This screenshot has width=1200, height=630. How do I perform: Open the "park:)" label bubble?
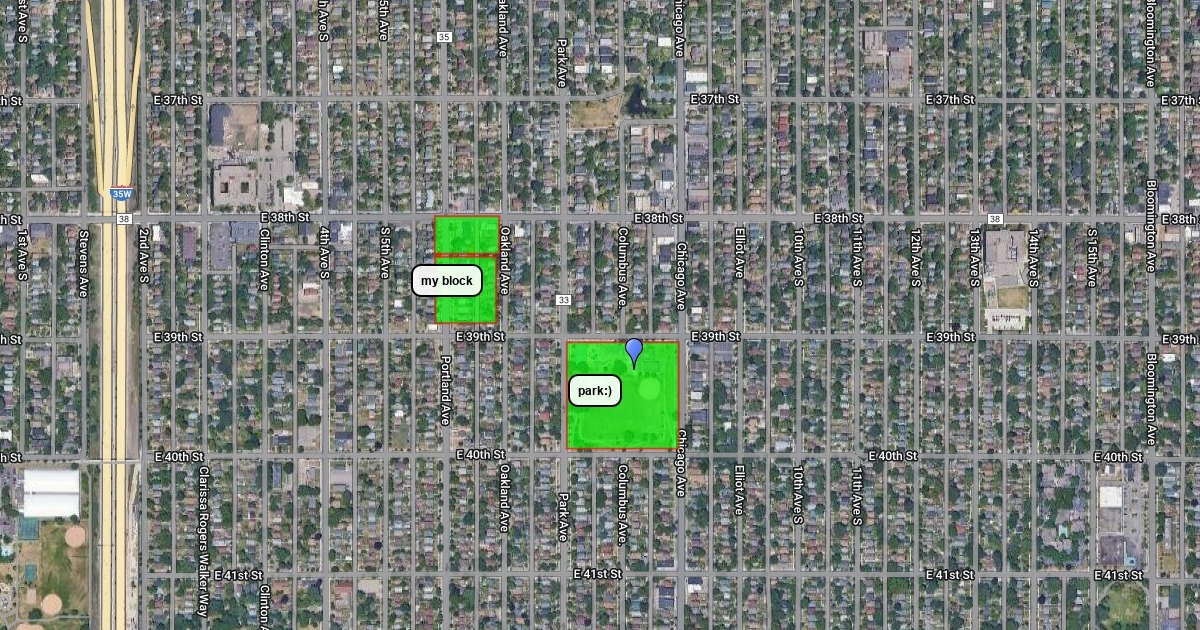(x=595, y=391)
